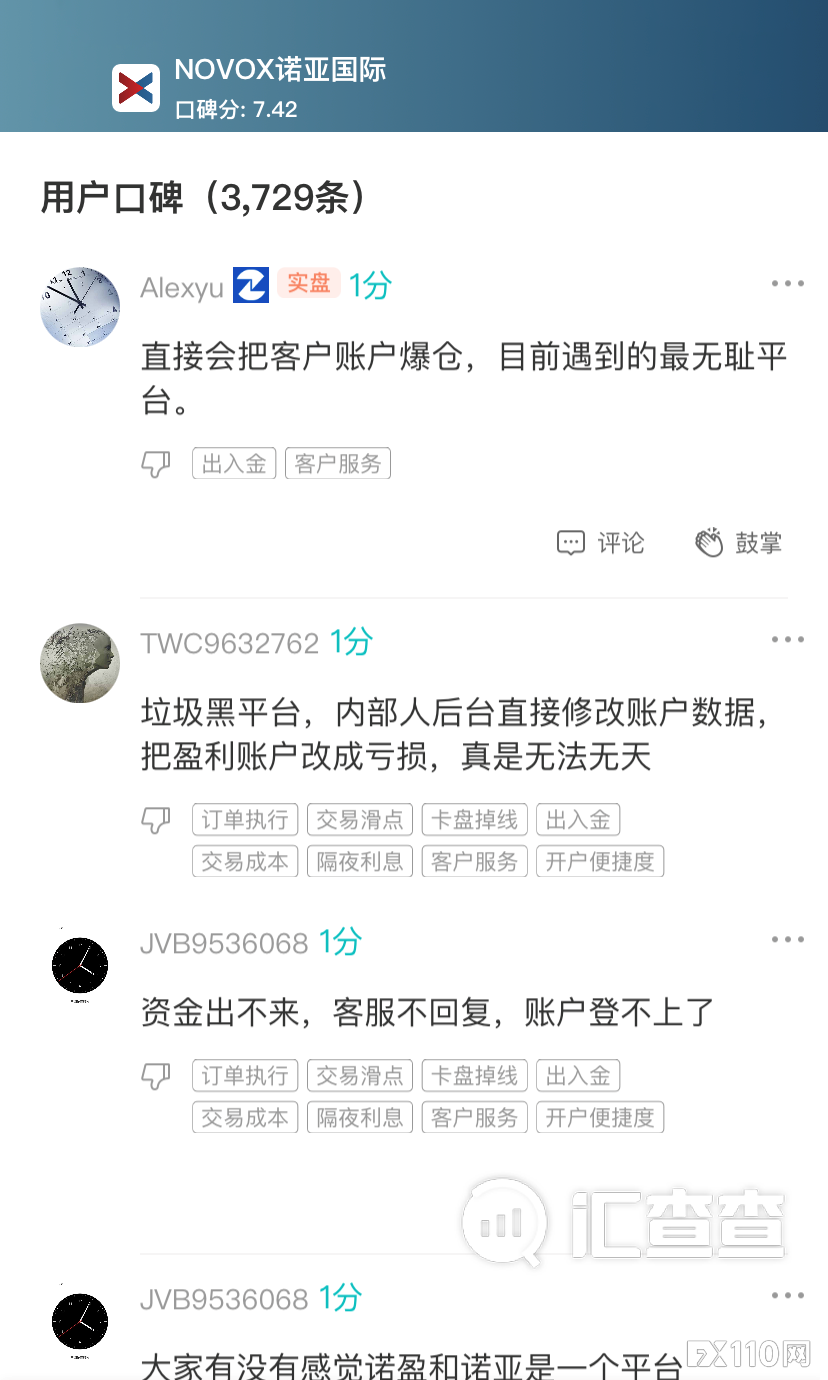Select the 客户服务 tag on the first review
This screenshot has width=828, height=1380.
(337, 462)
